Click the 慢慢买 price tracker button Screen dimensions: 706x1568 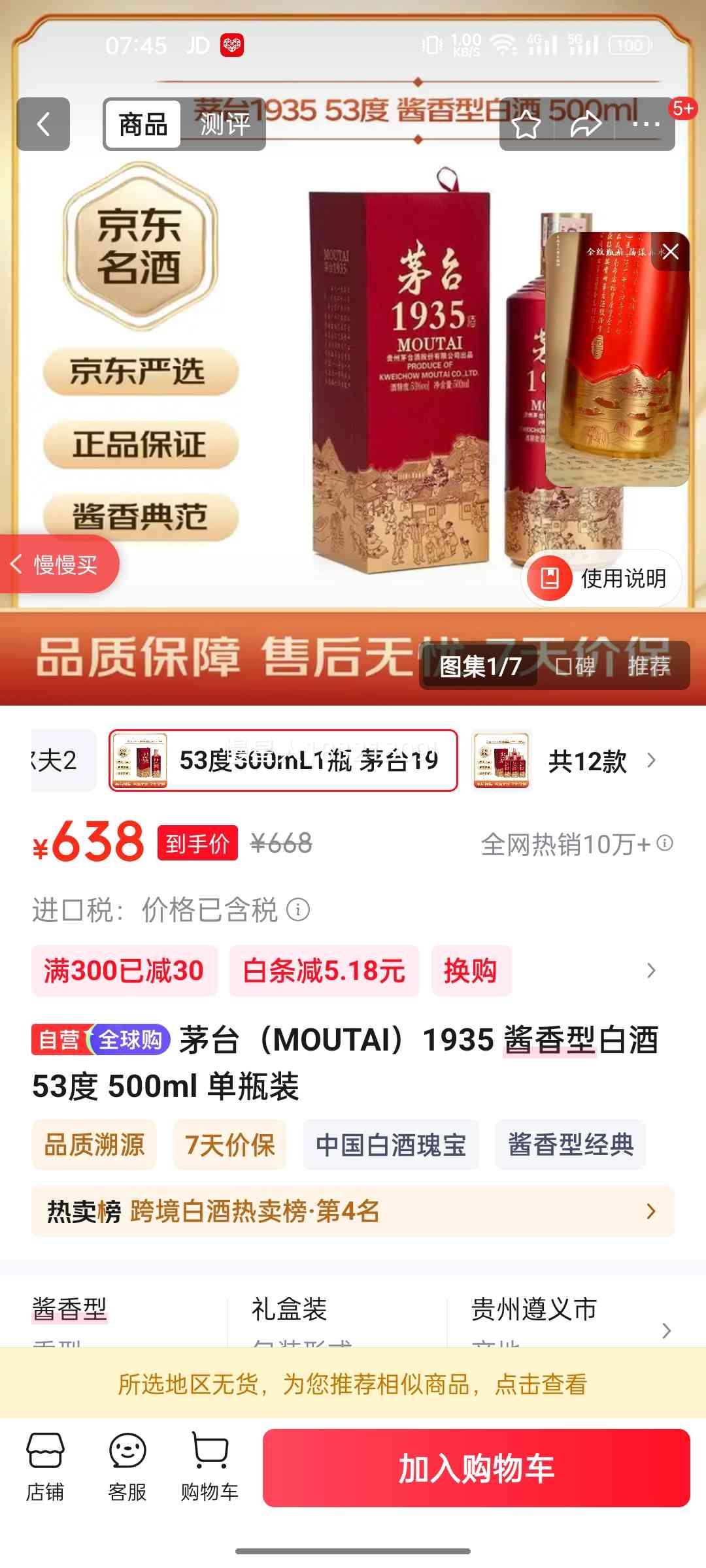pyautogui.click(x=59, y=564)
